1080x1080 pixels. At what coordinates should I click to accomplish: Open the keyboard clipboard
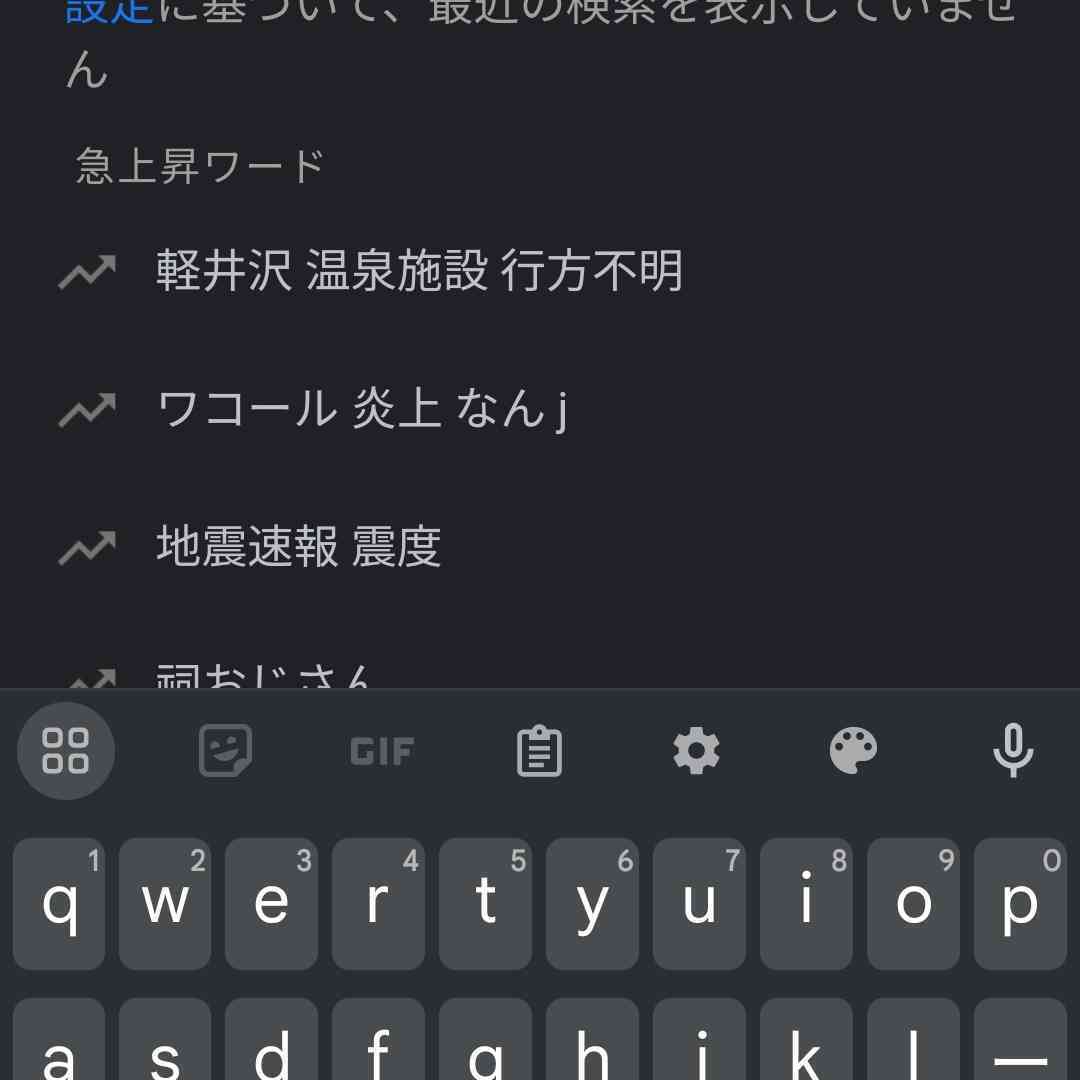pyautogui.click(x=539, y=751)
